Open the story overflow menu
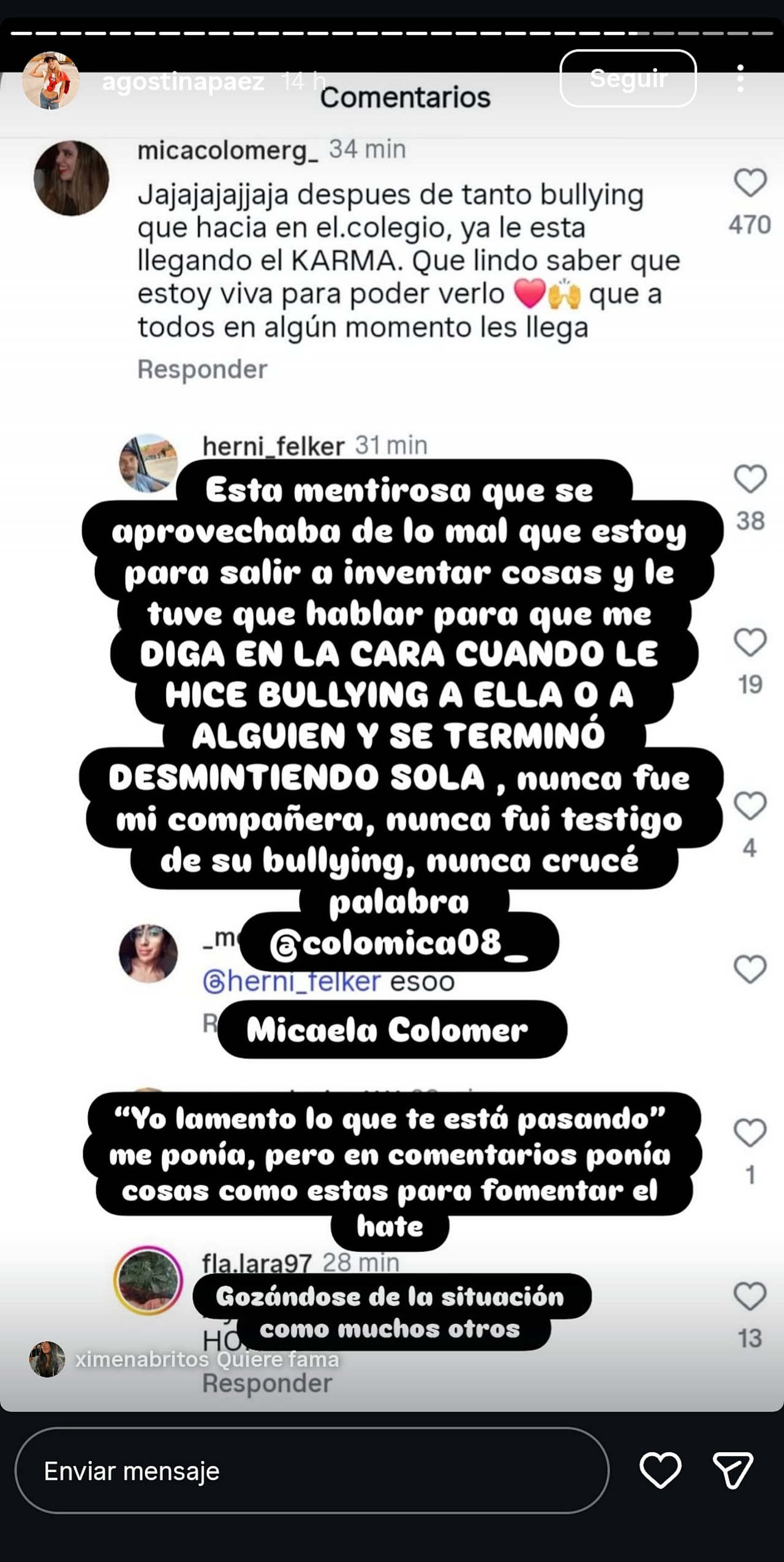The image size is (784, 1562). tap(741, 78)
